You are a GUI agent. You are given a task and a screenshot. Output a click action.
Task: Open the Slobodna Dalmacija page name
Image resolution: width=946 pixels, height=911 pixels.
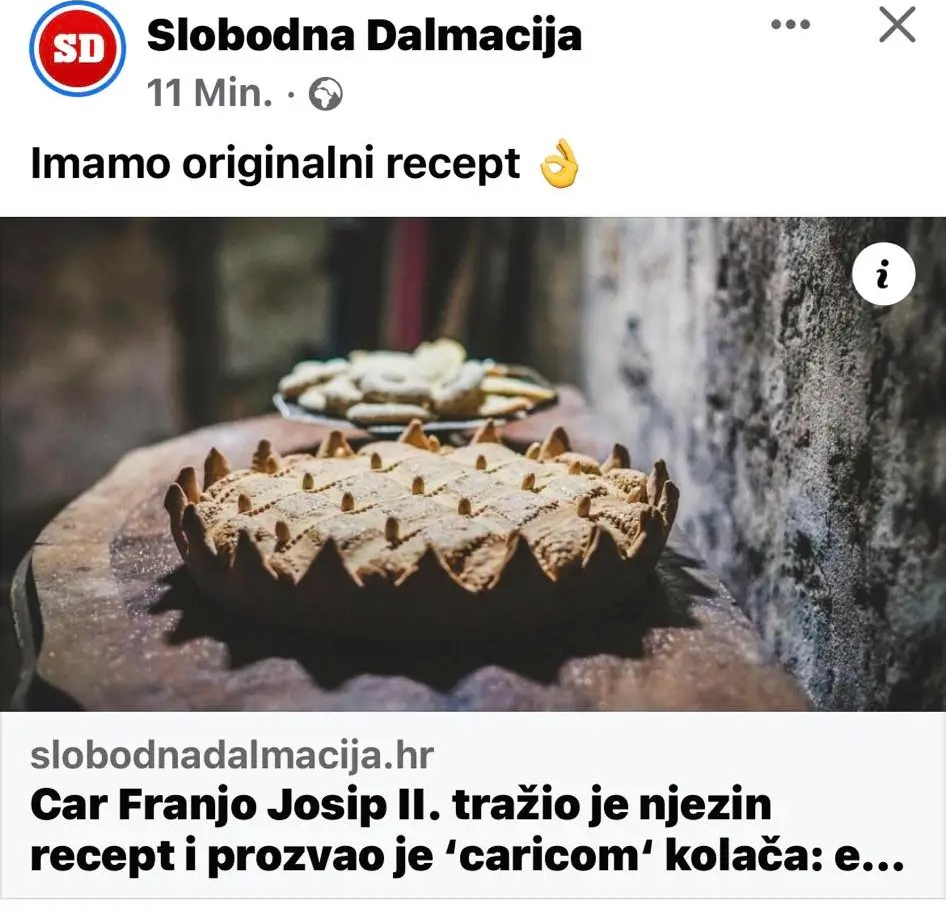point(364,36)
